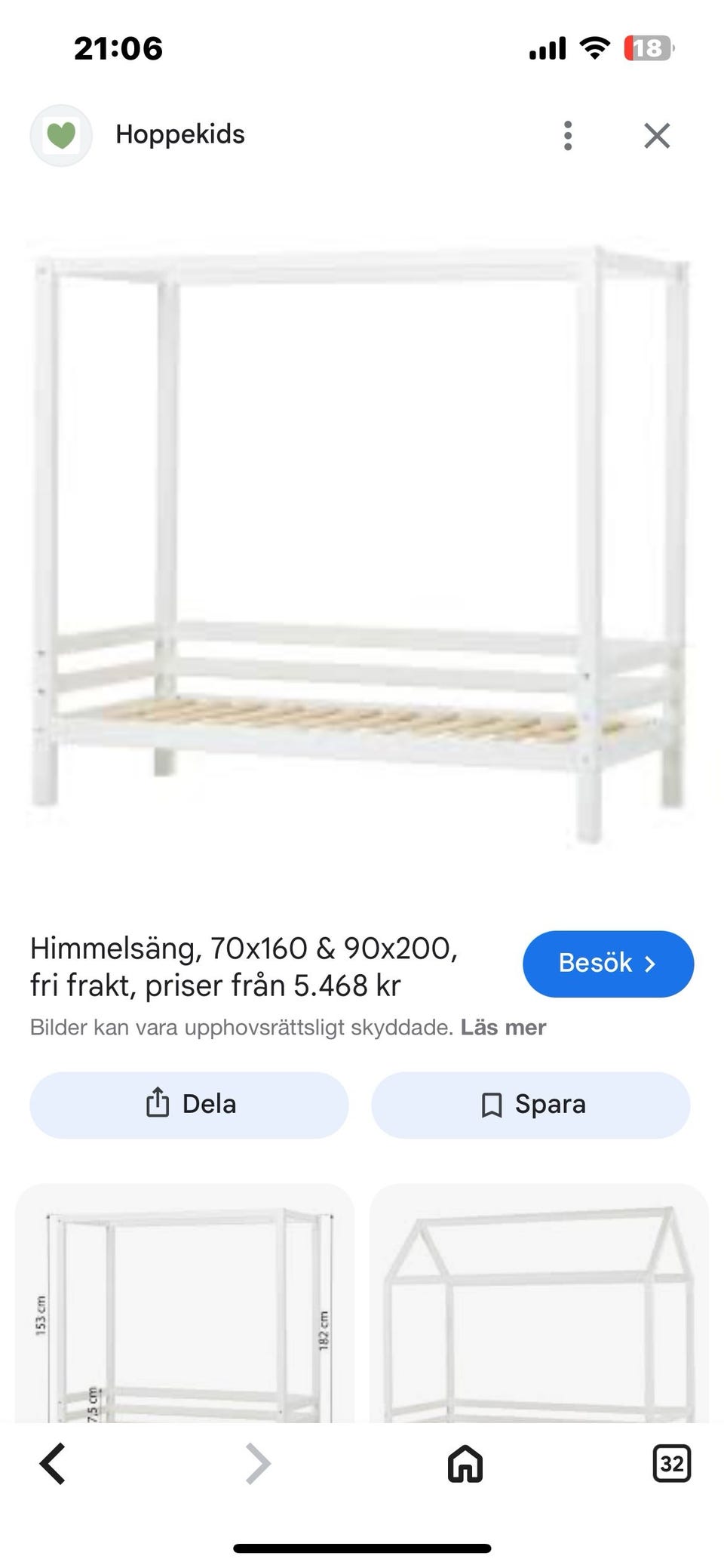Tap the Hoppekids site favicon
The width and height of the screenshot is (724, 1568).
[x=60, y=134]
